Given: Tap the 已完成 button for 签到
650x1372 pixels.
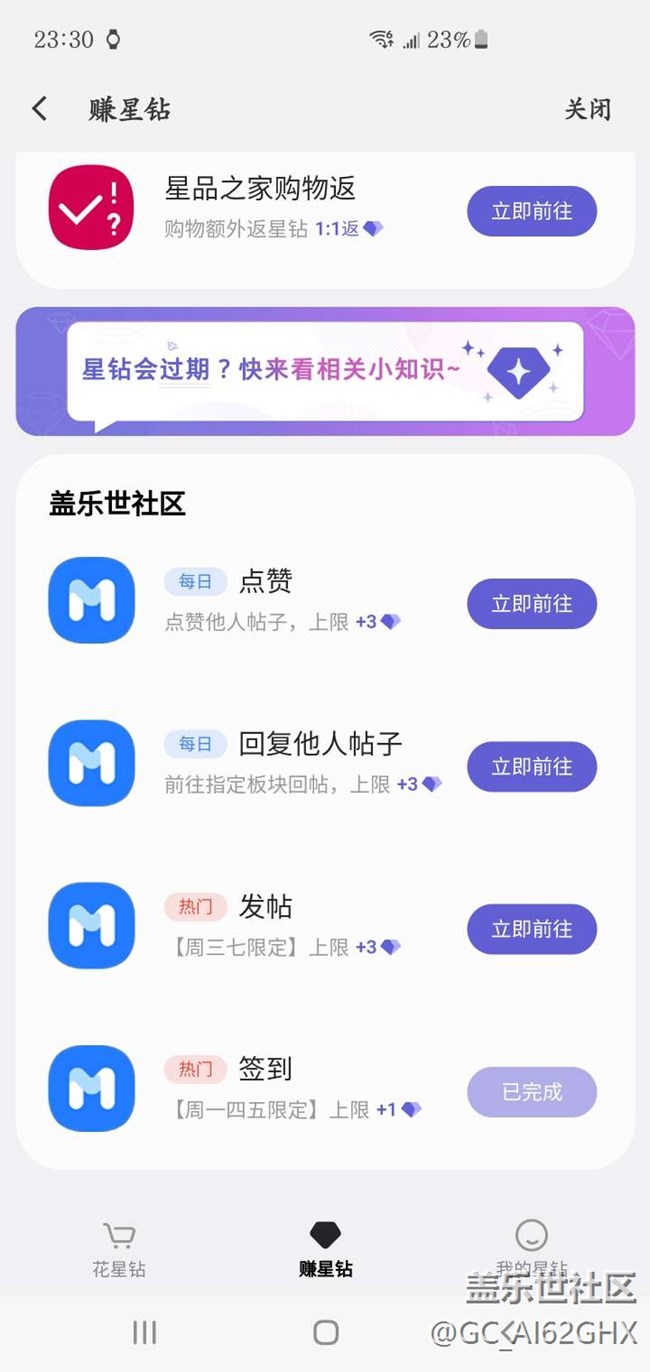Looking at the screenshot, I should [x=531, y=1092].
